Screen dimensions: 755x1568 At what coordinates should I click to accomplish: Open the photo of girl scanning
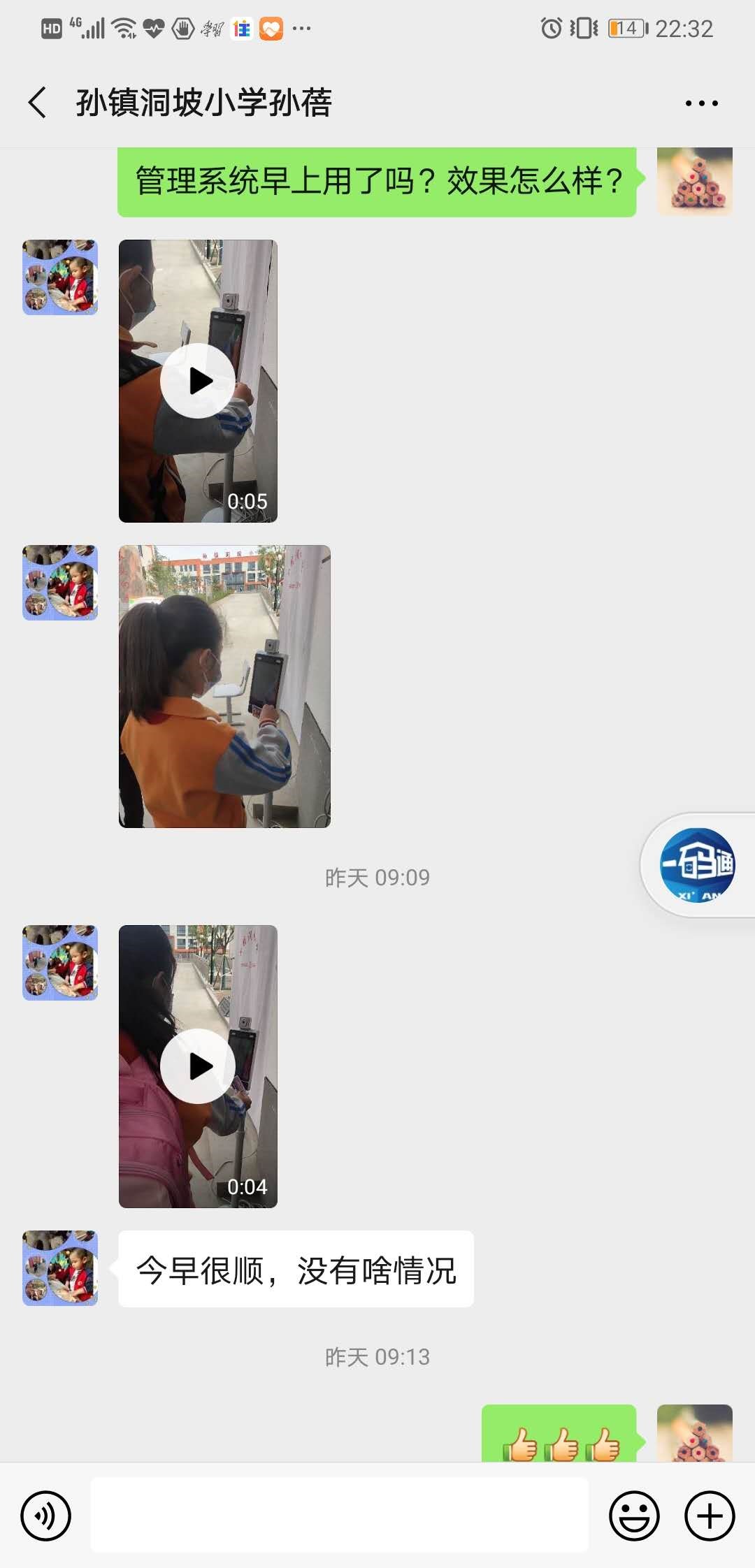click(x=224, y=686)
